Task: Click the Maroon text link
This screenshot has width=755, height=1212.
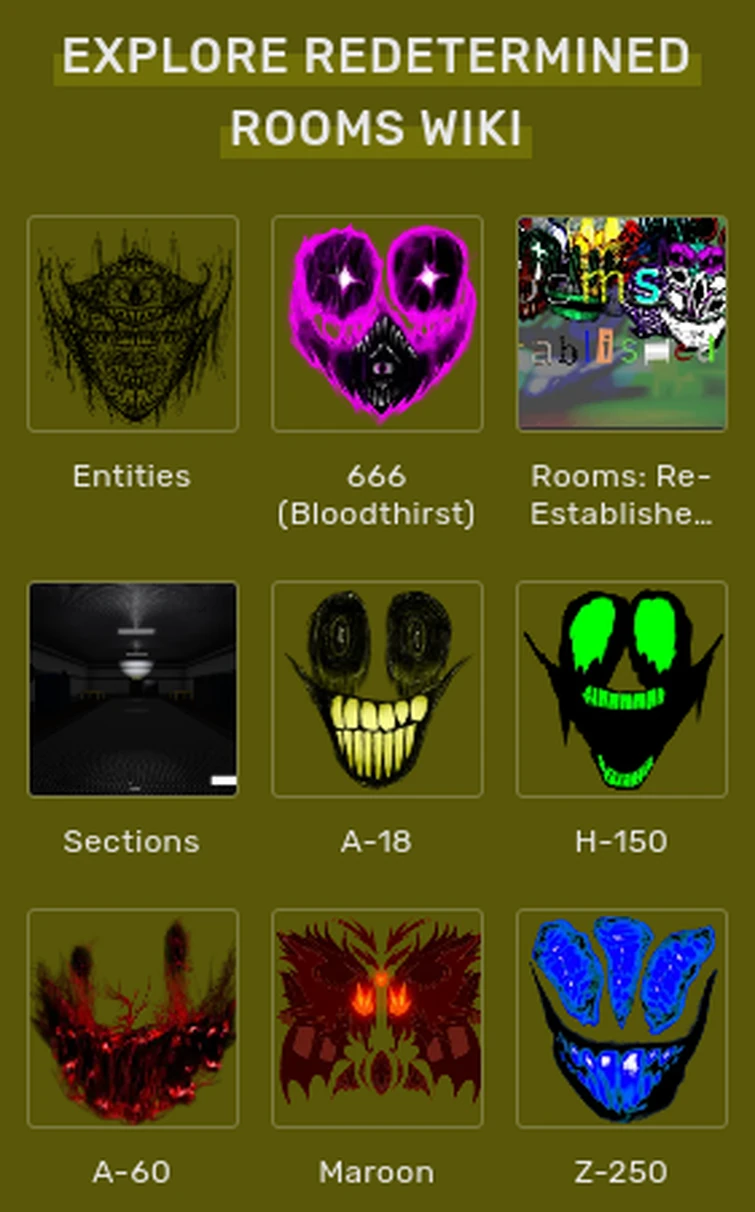Action: coord(375,1173)
